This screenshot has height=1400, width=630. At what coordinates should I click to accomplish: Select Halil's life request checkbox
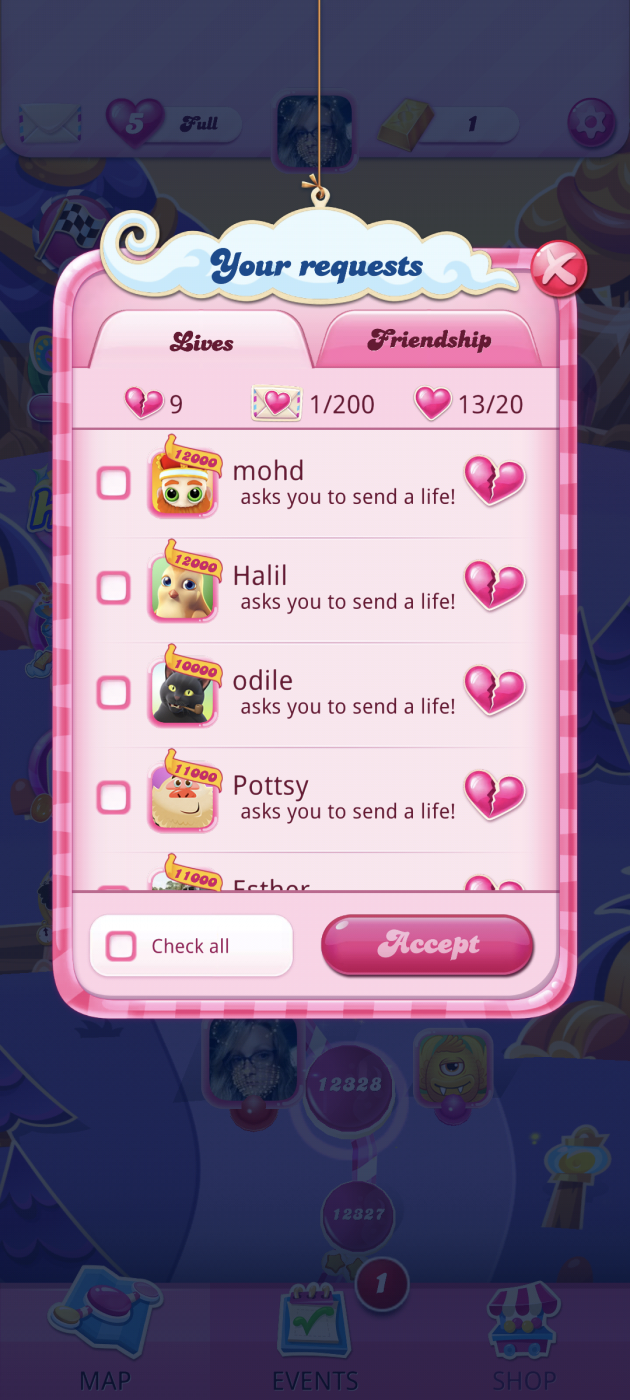point(113,588)
